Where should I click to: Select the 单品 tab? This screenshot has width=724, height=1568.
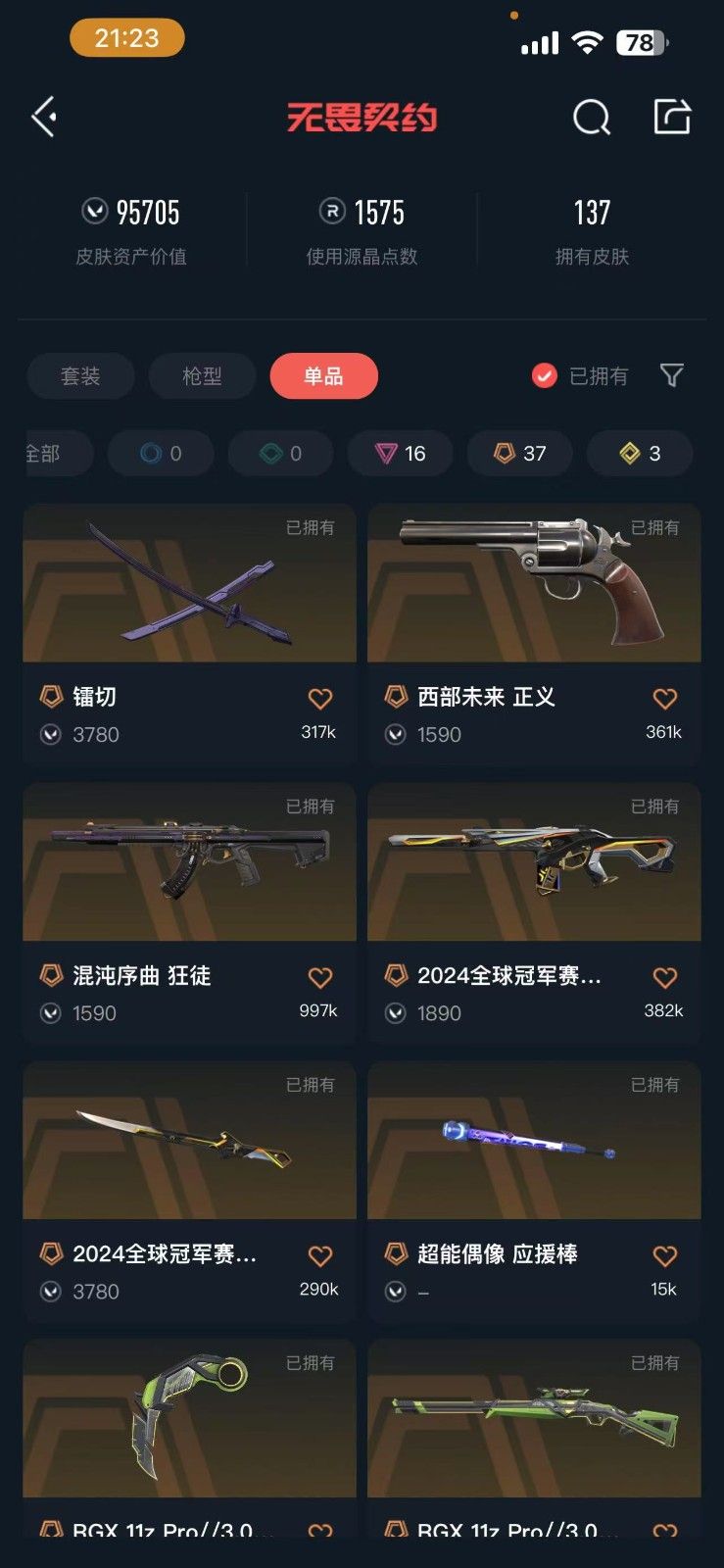323,376
